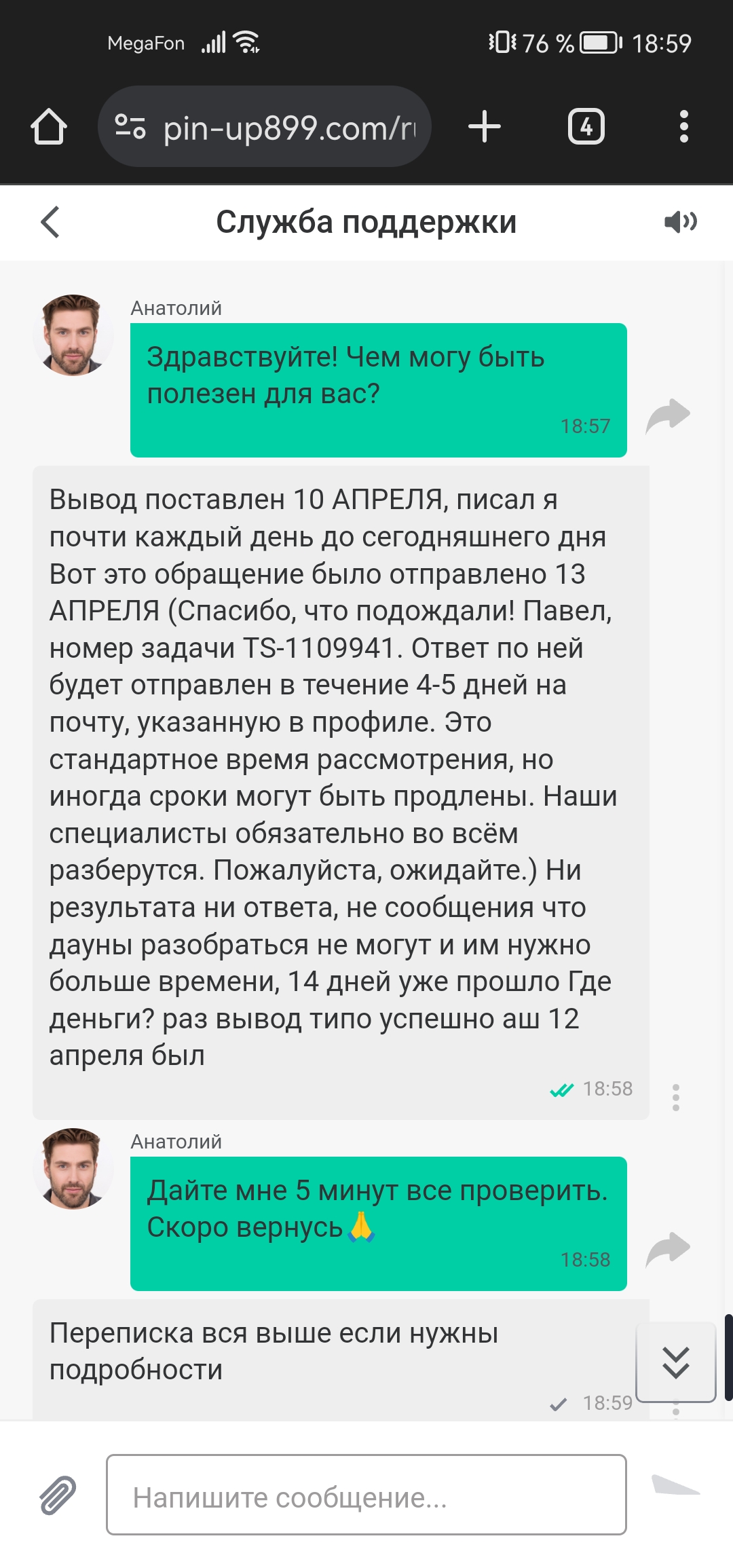This screenshot has height=1568, width=733.
Task: Go back from the Служба поддержки chat
Action: pos(50,222)
